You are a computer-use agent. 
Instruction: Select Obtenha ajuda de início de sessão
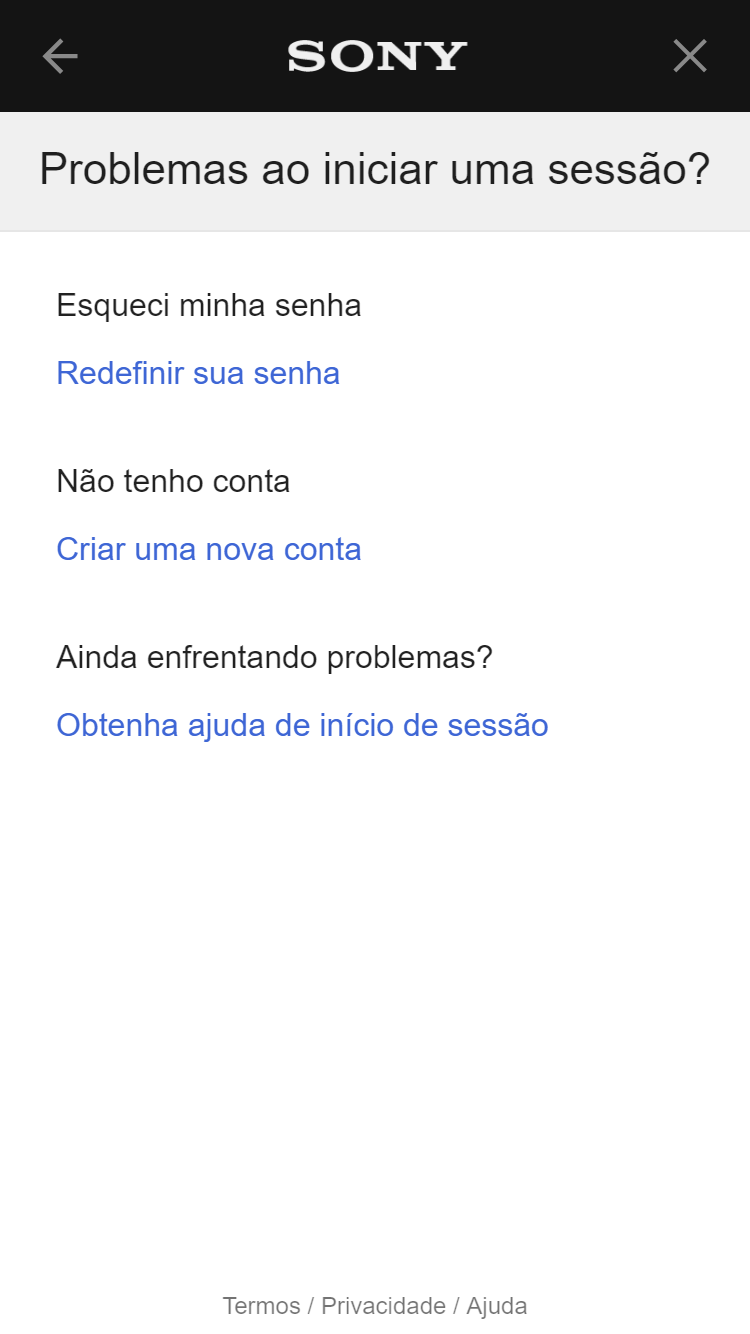tap(302, 725)
